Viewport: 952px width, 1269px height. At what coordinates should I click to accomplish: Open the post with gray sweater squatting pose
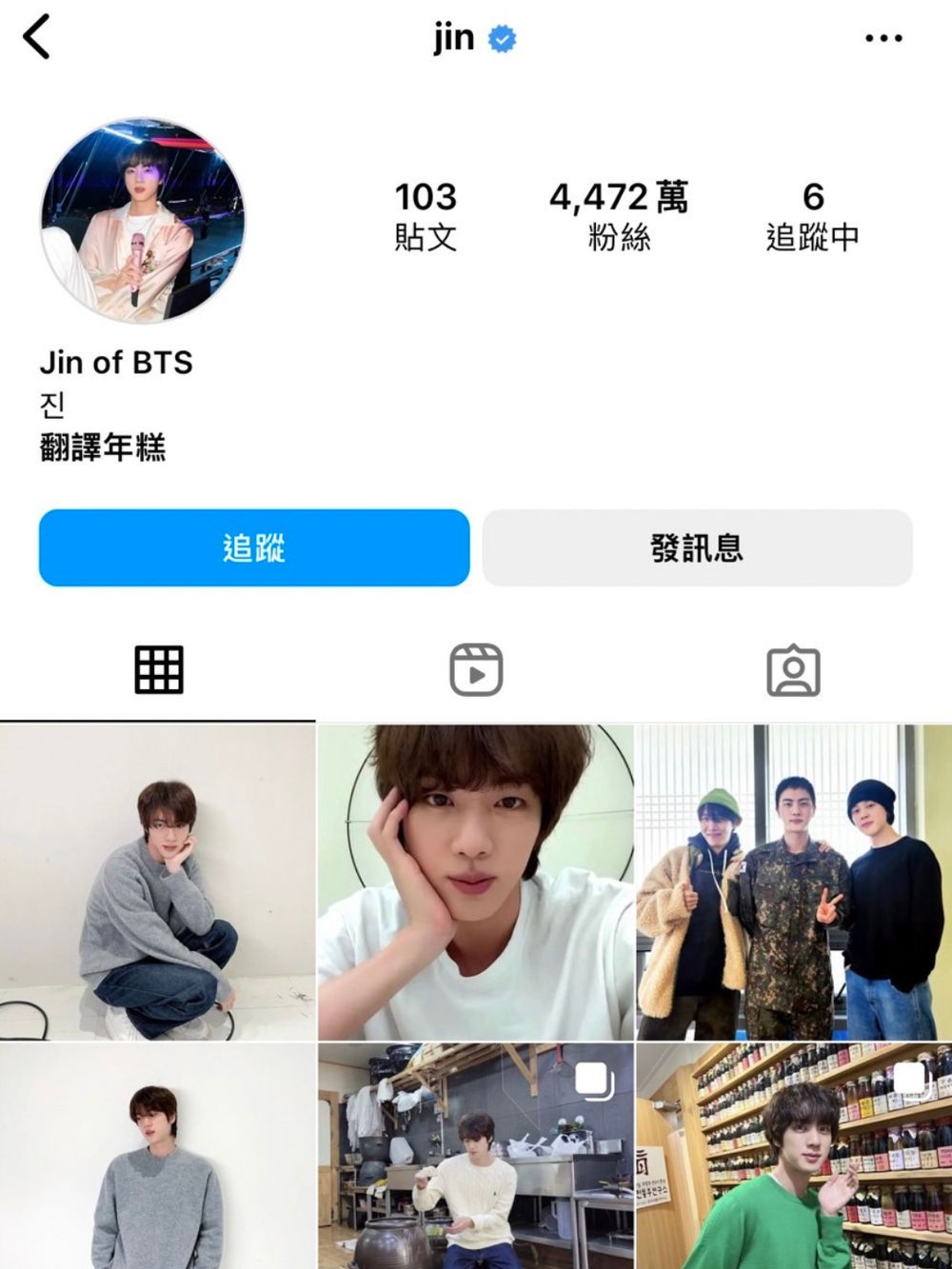click(x=157, y=882)
